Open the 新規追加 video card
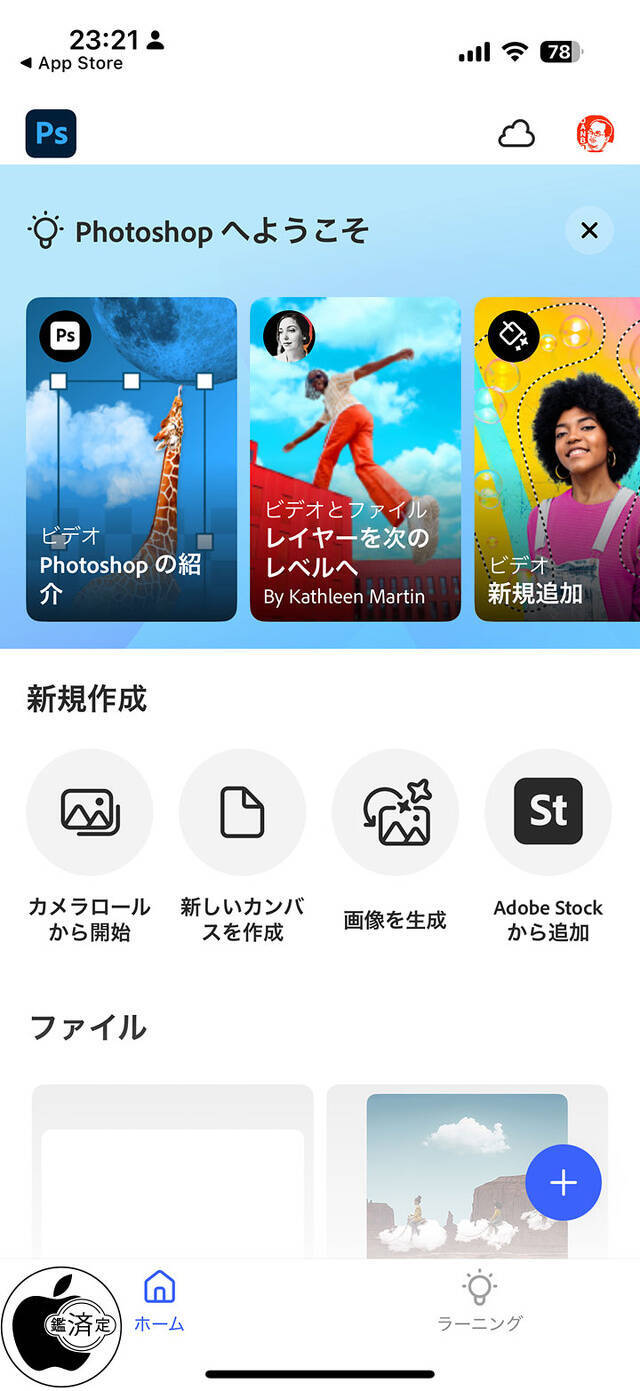Viewport: 640px width, 1391px height. [557, 459]
